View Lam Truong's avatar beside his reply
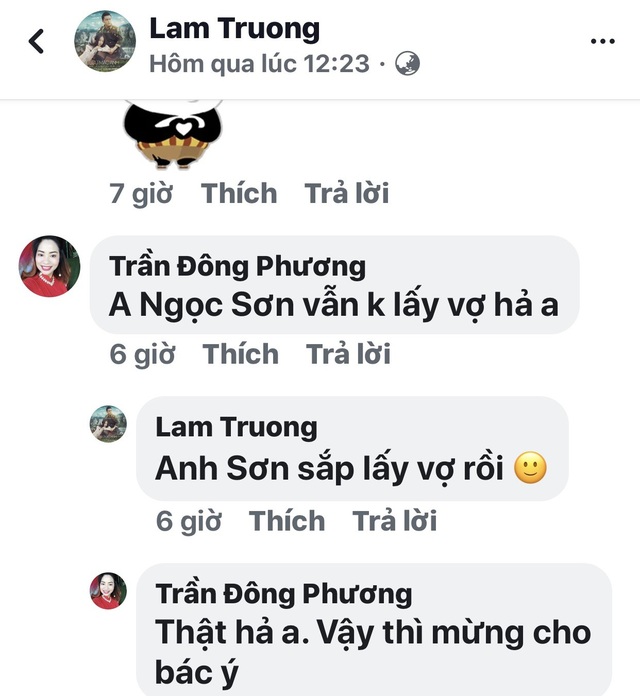 point(108,425)
